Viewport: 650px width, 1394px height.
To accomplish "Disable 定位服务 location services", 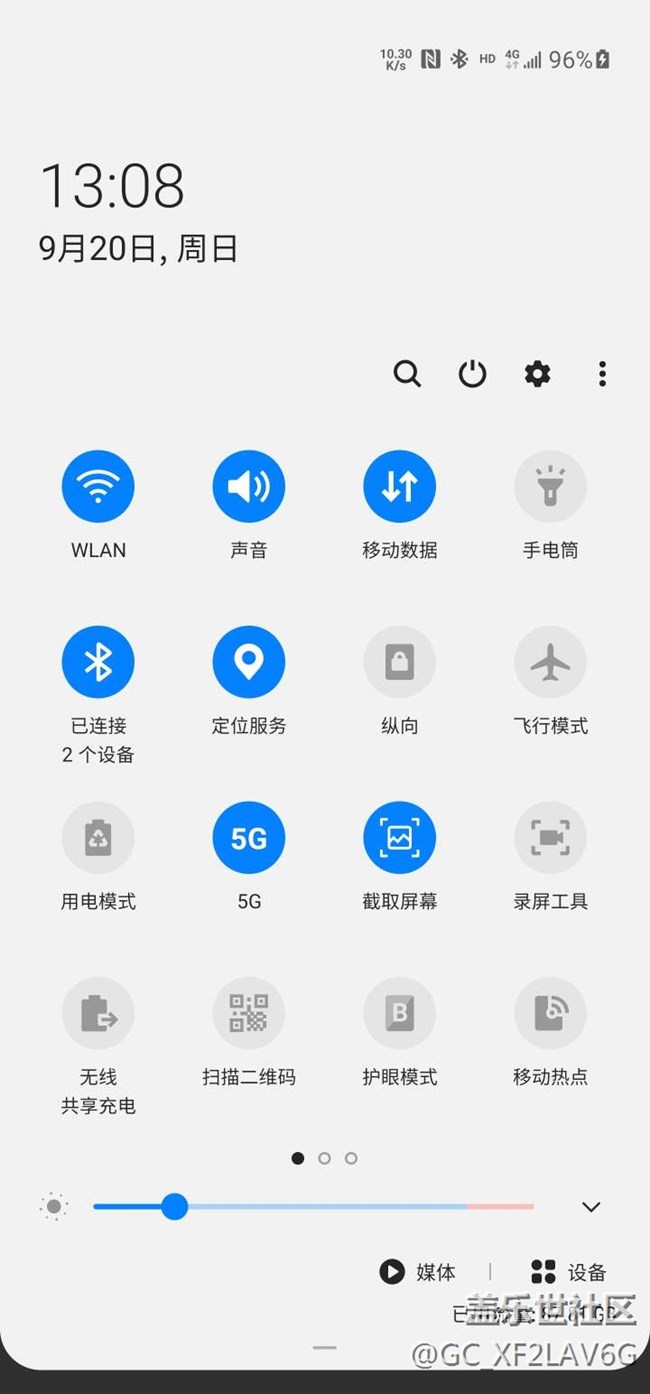I will (x=248, y=662).
